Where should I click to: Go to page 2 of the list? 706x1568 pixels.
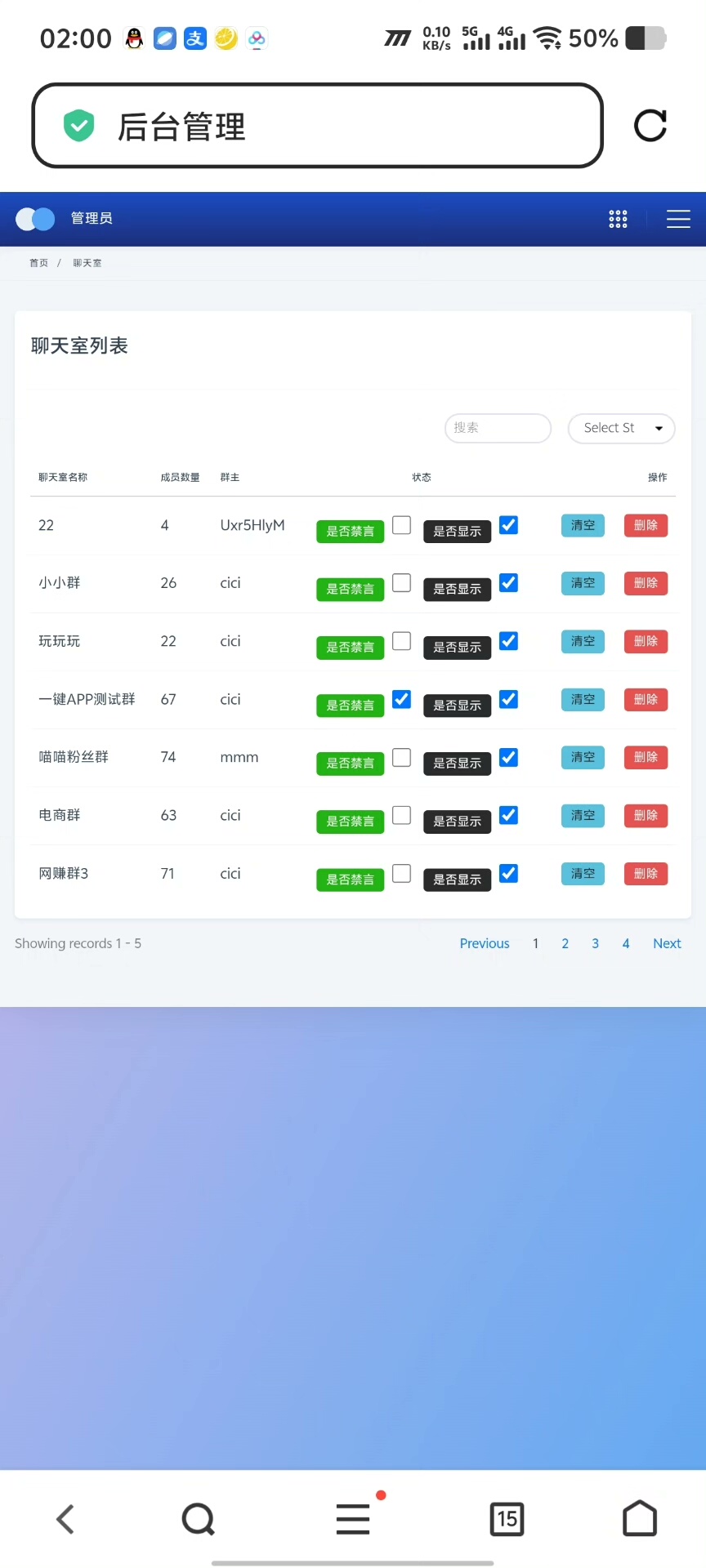[565, 943]
